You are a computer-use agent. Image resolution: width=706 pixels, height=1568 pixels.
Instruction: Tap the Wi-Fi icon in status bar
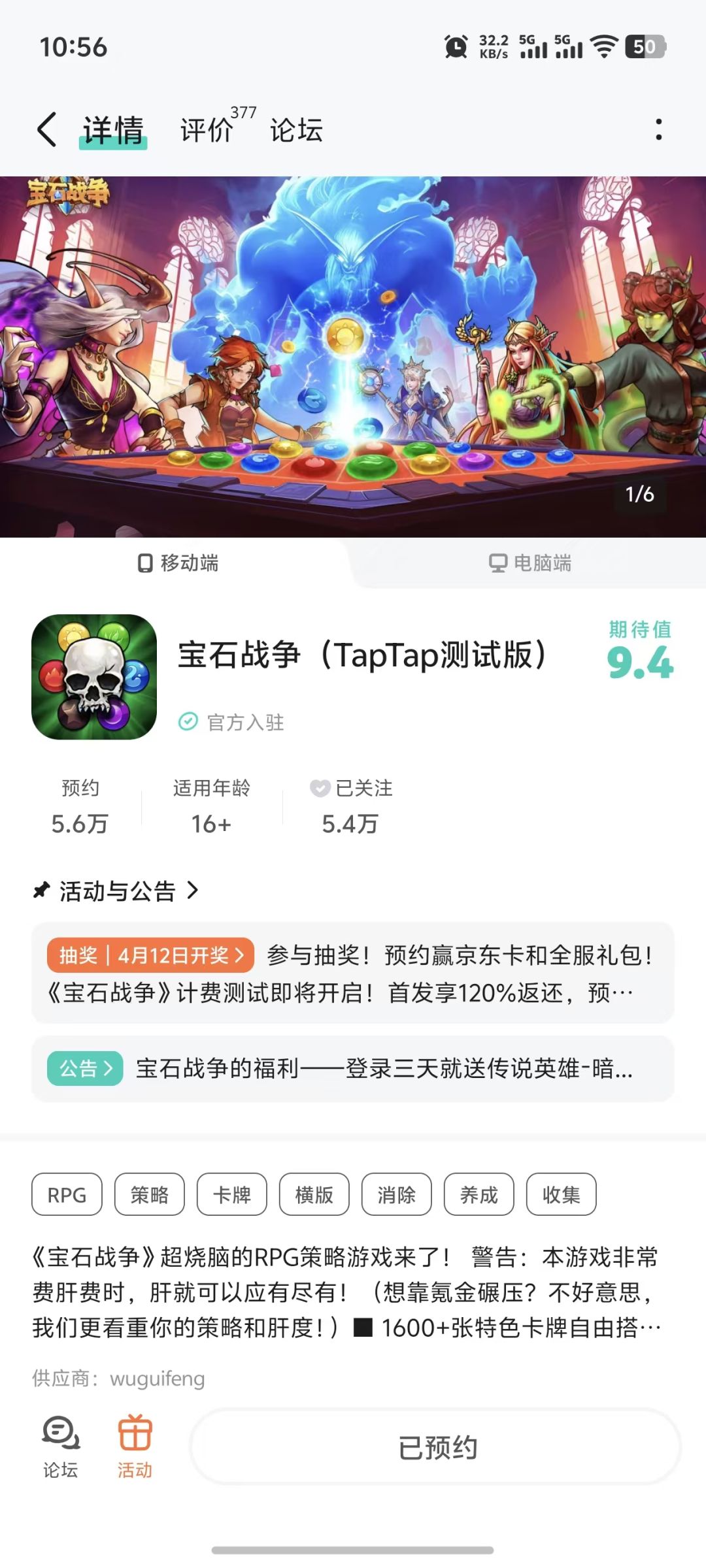(x=605, y=47)
